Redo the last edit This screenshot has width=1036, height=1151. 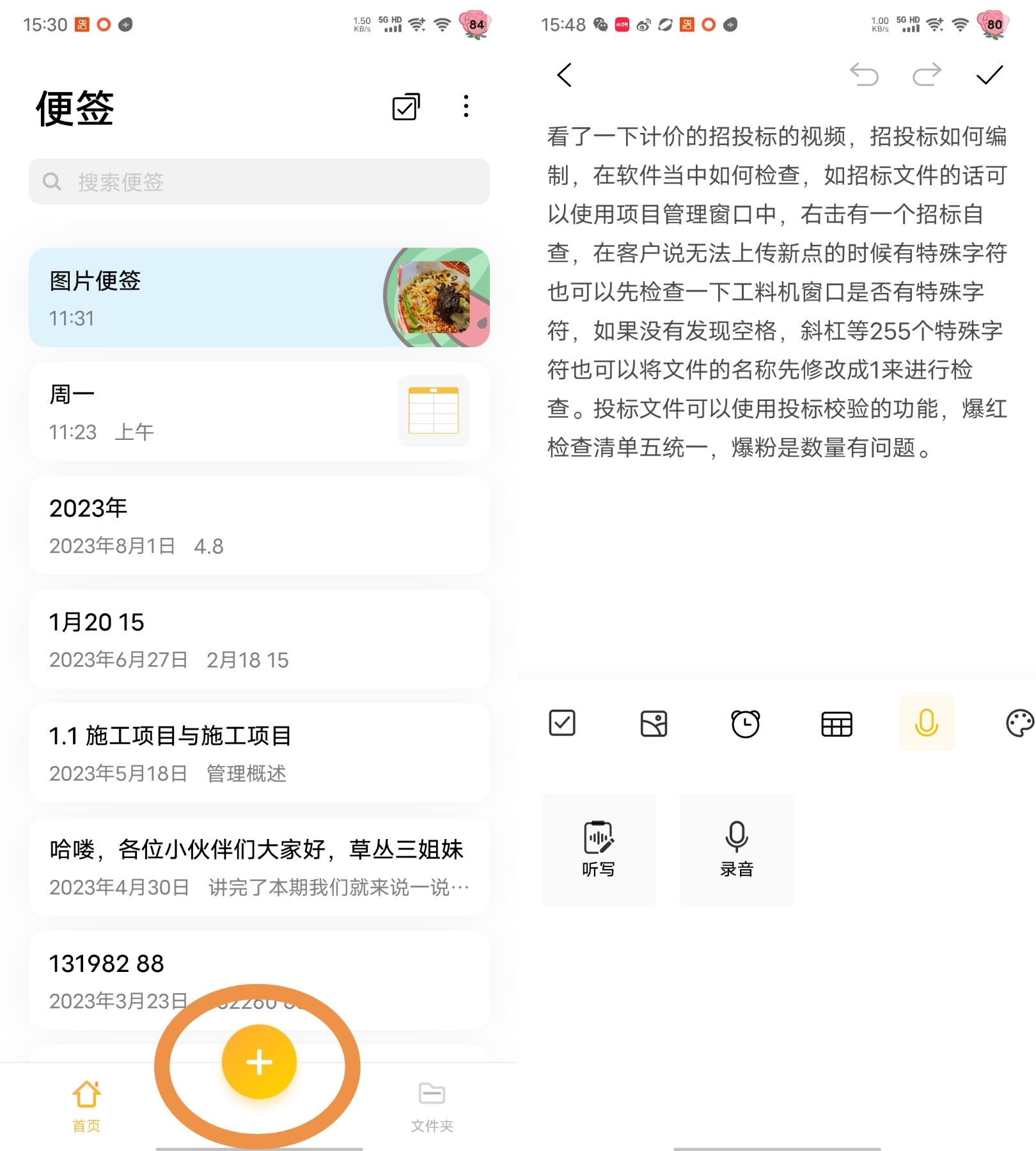927,75
